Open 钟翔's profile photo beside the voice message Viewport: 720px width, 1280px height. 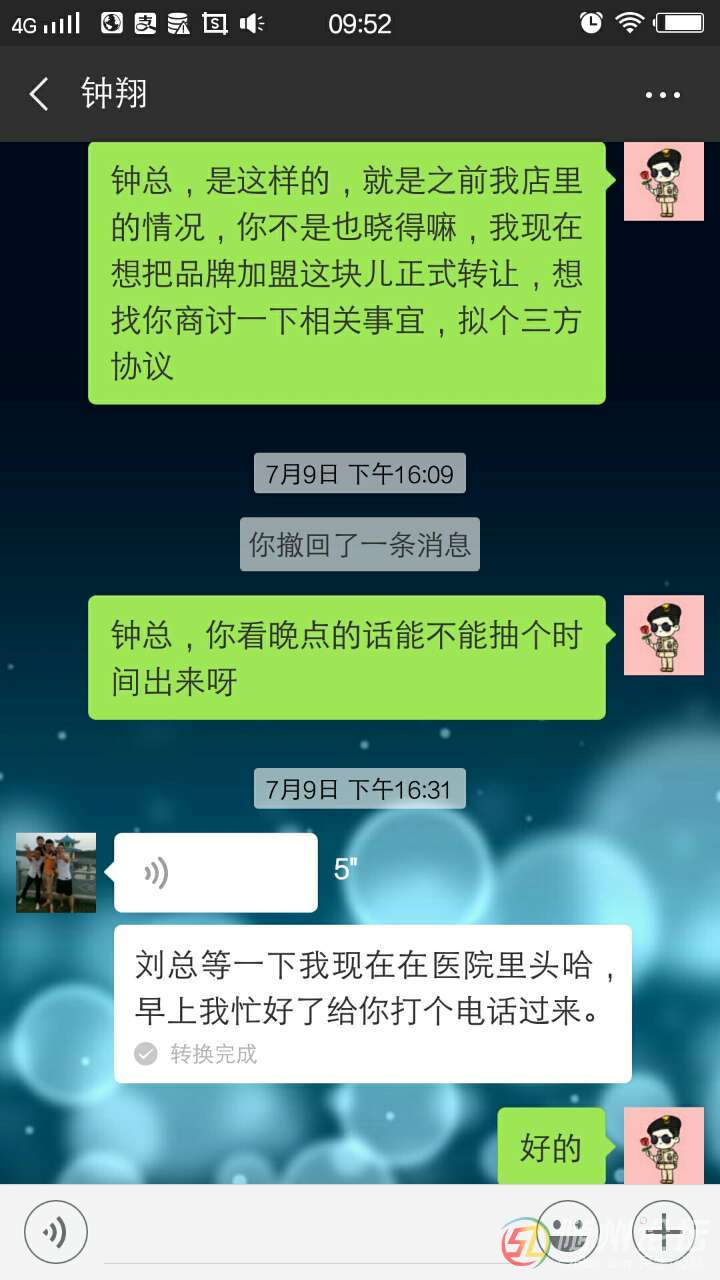point(56,872)
